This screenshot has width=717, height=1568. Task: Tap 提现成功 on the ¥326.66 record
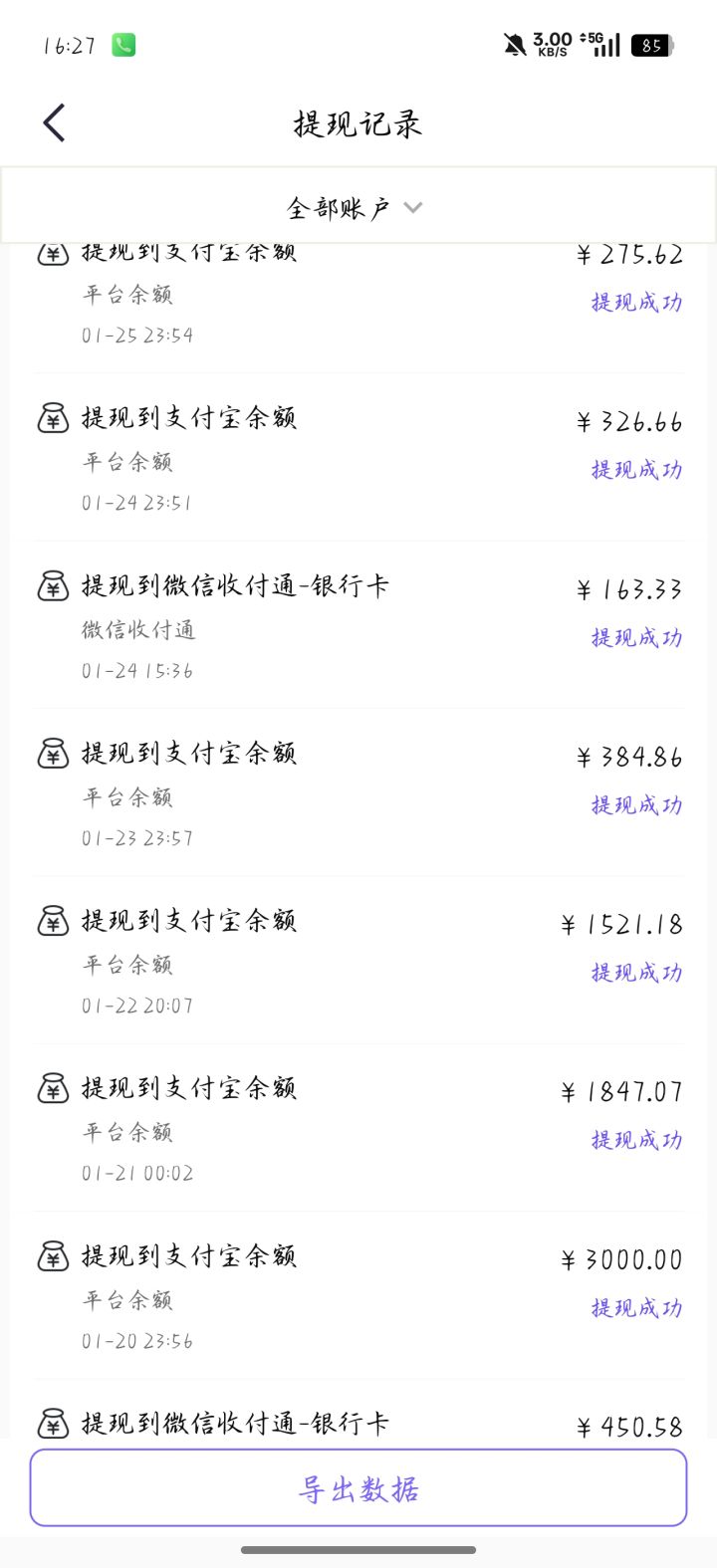pos(636,470)
